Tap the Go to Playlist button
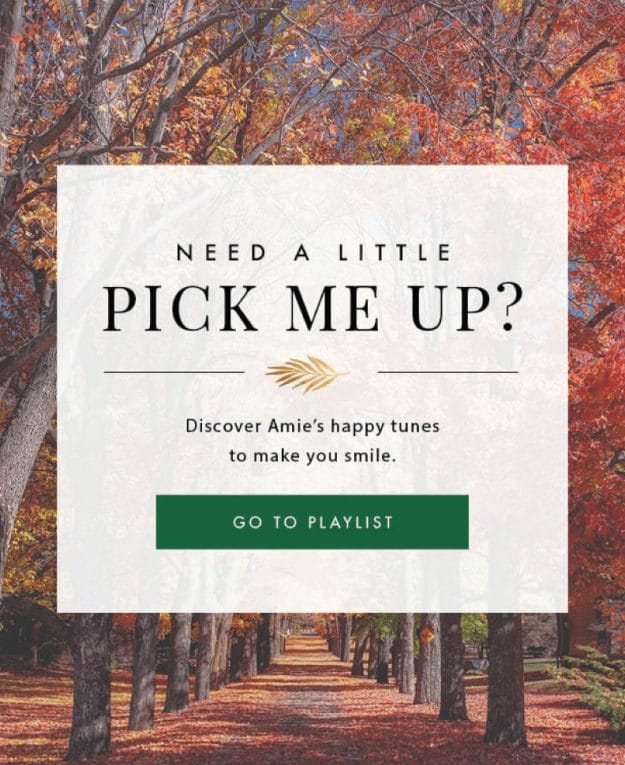Screen dimensions: 625x765 [312, 522]
